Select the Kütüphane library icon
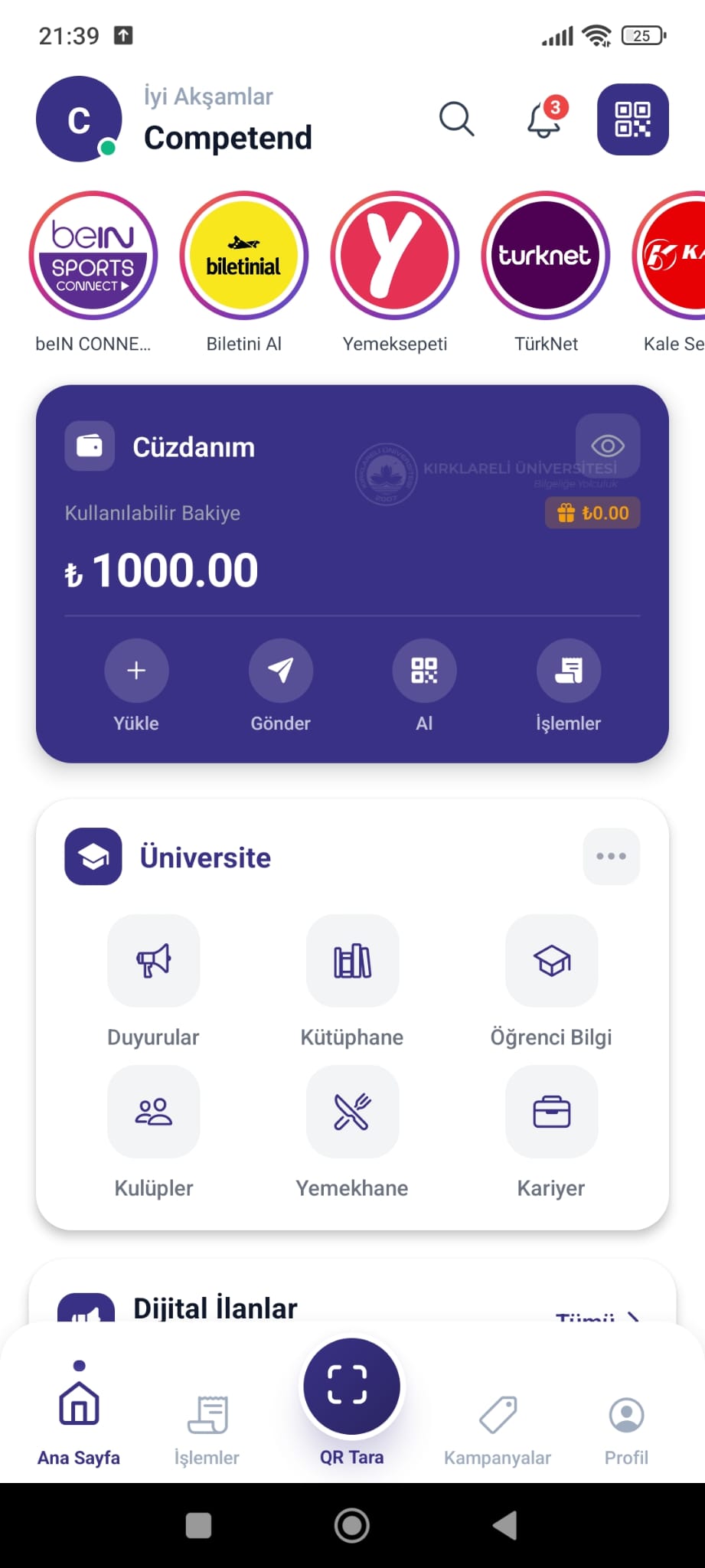The width and height of the screenshot is (705, 1568). click(351, 962)
